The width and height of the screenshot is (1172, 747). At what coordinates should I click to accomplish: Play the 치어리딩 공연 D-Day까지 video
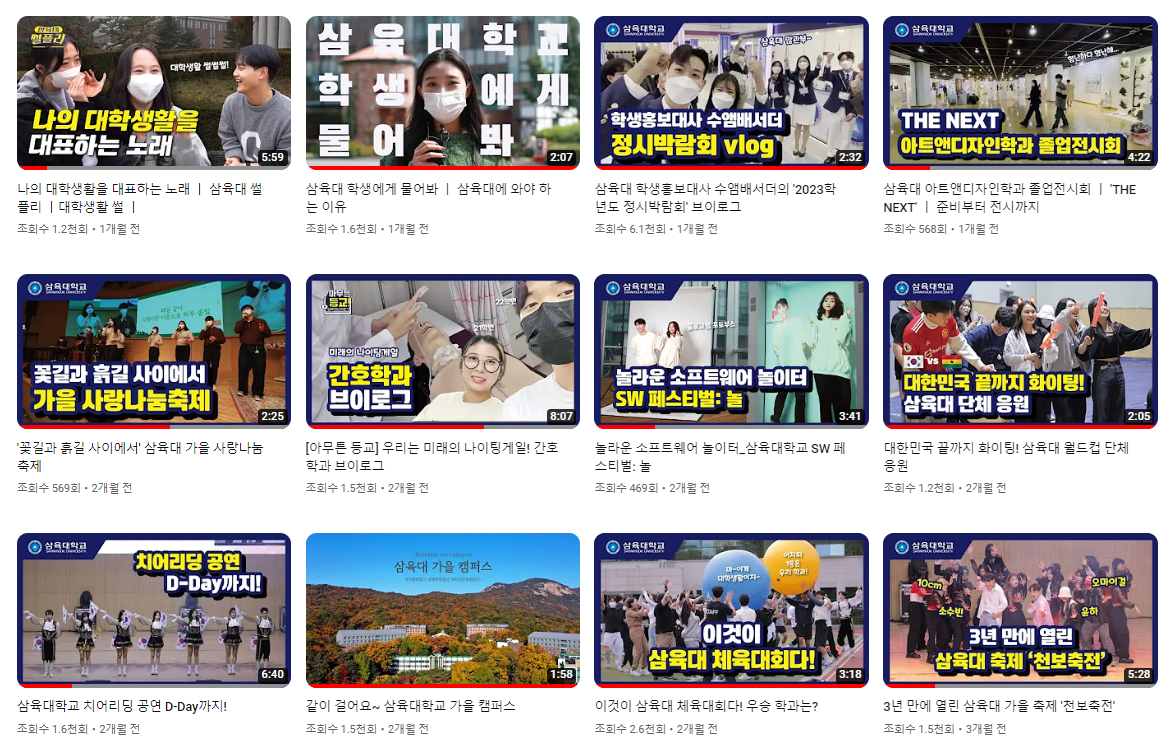[x=154, y=610]
